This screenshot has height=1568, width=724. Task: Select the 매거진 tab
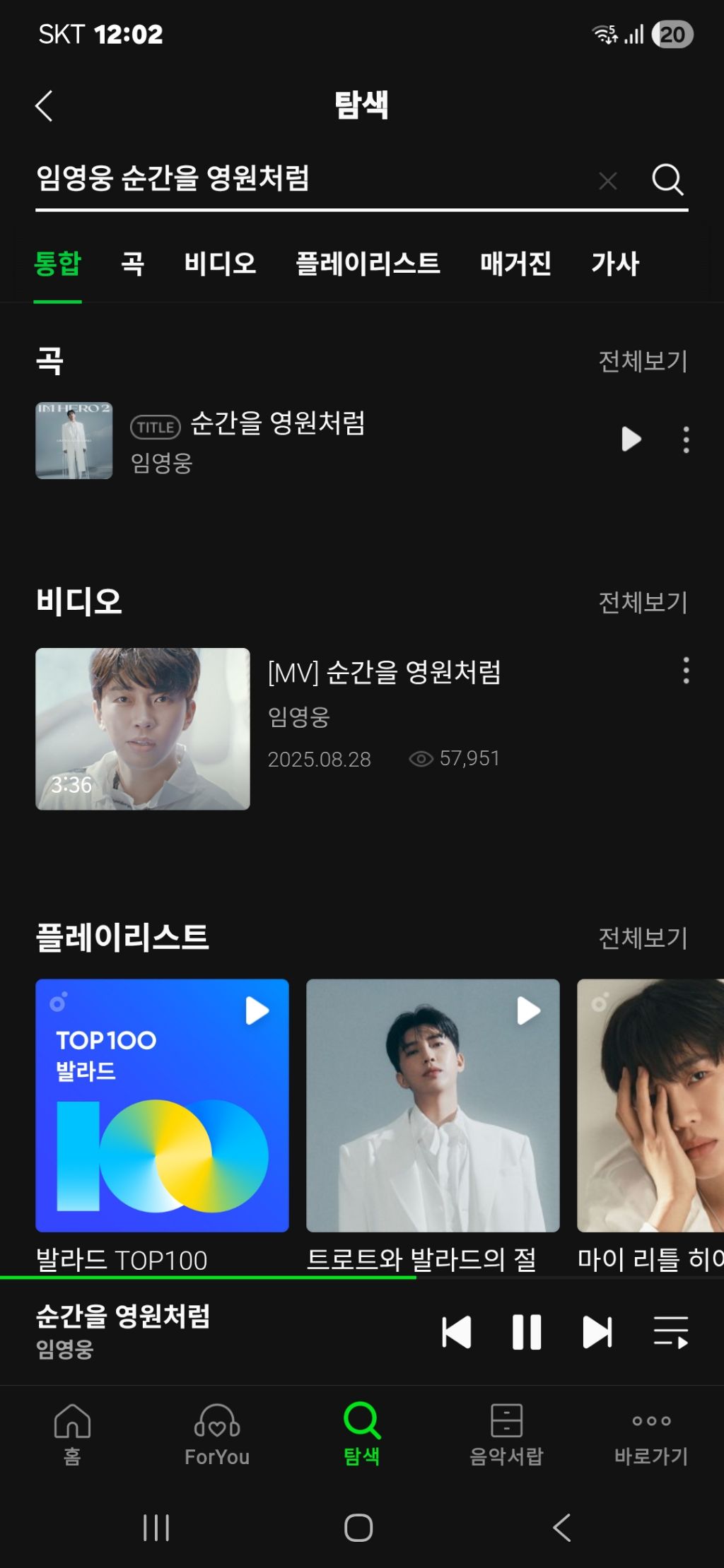[515, 264]
